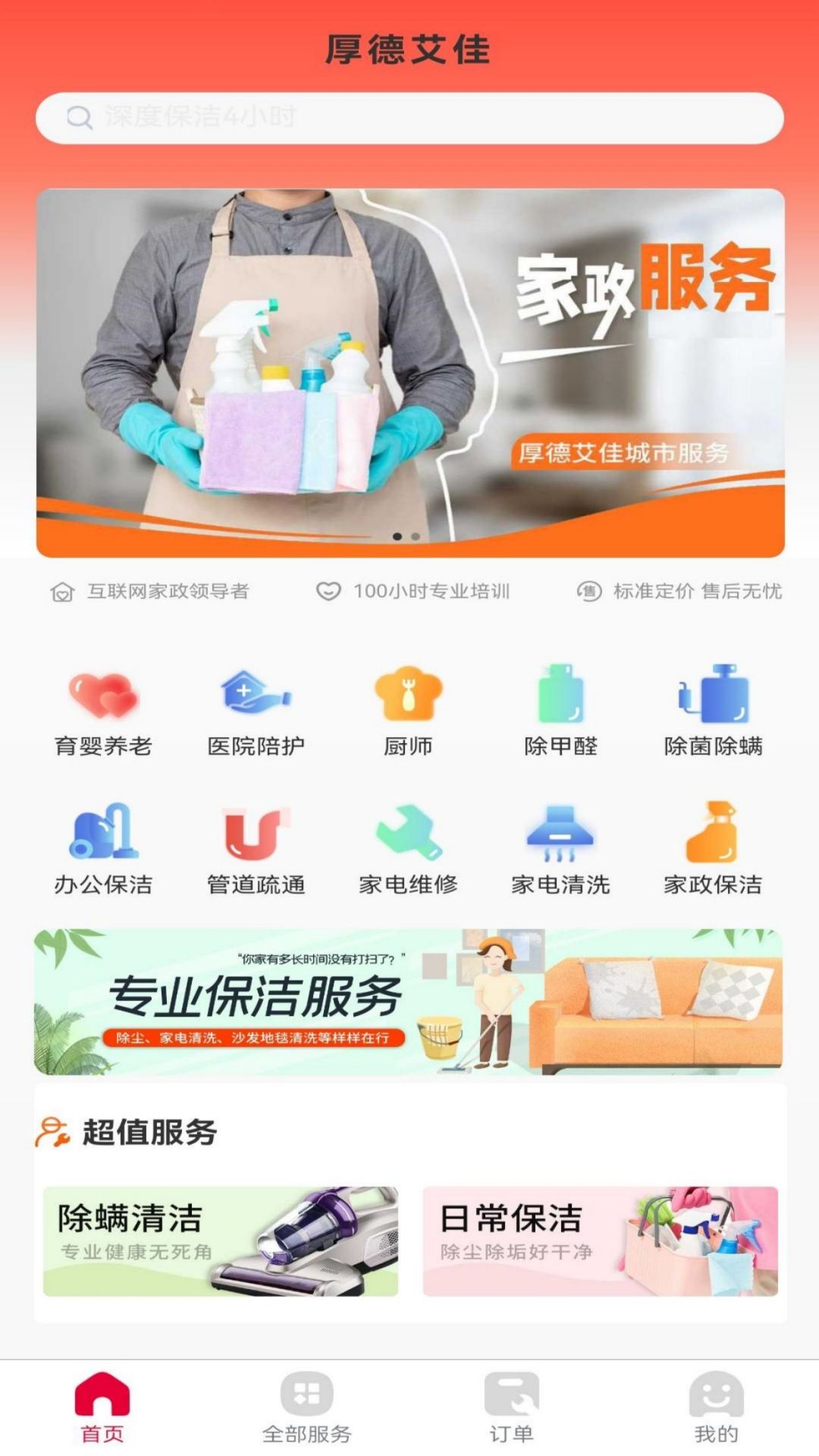Screen dimensions: 819x1456
Task: Open the 专业保洁服务 promo banner
Action: [409, 1002]
